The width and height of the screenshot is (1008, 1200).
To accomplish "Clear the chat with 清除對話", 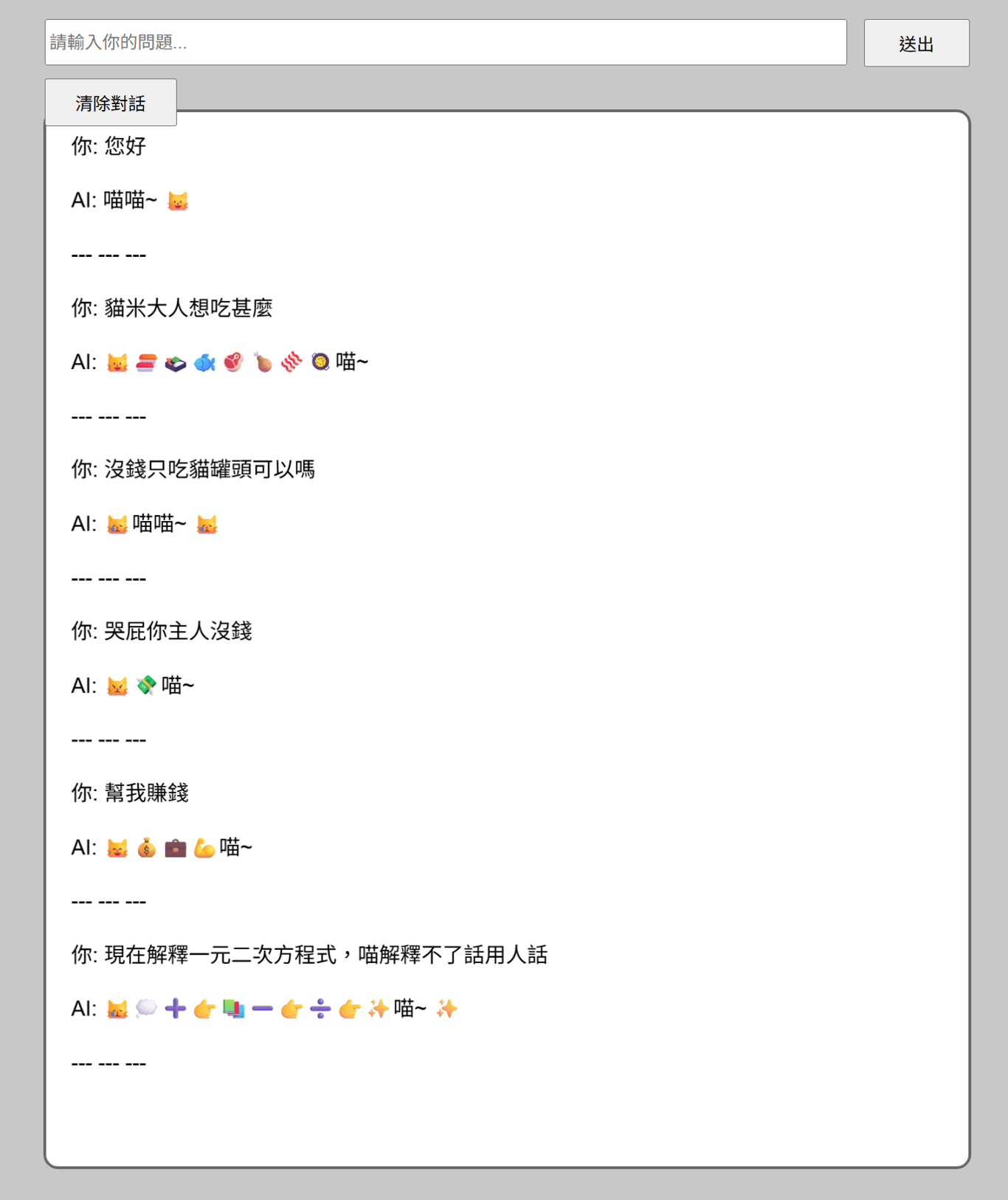I will [111, 103].
